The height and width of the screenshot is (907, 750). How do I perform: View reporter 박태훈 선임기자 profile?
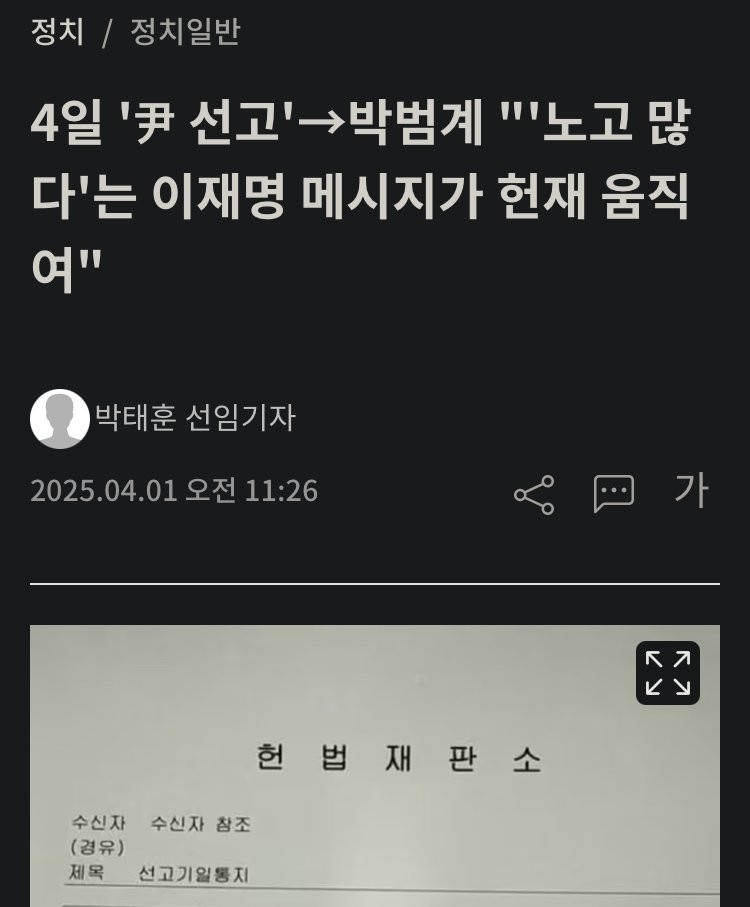[194, 417]
